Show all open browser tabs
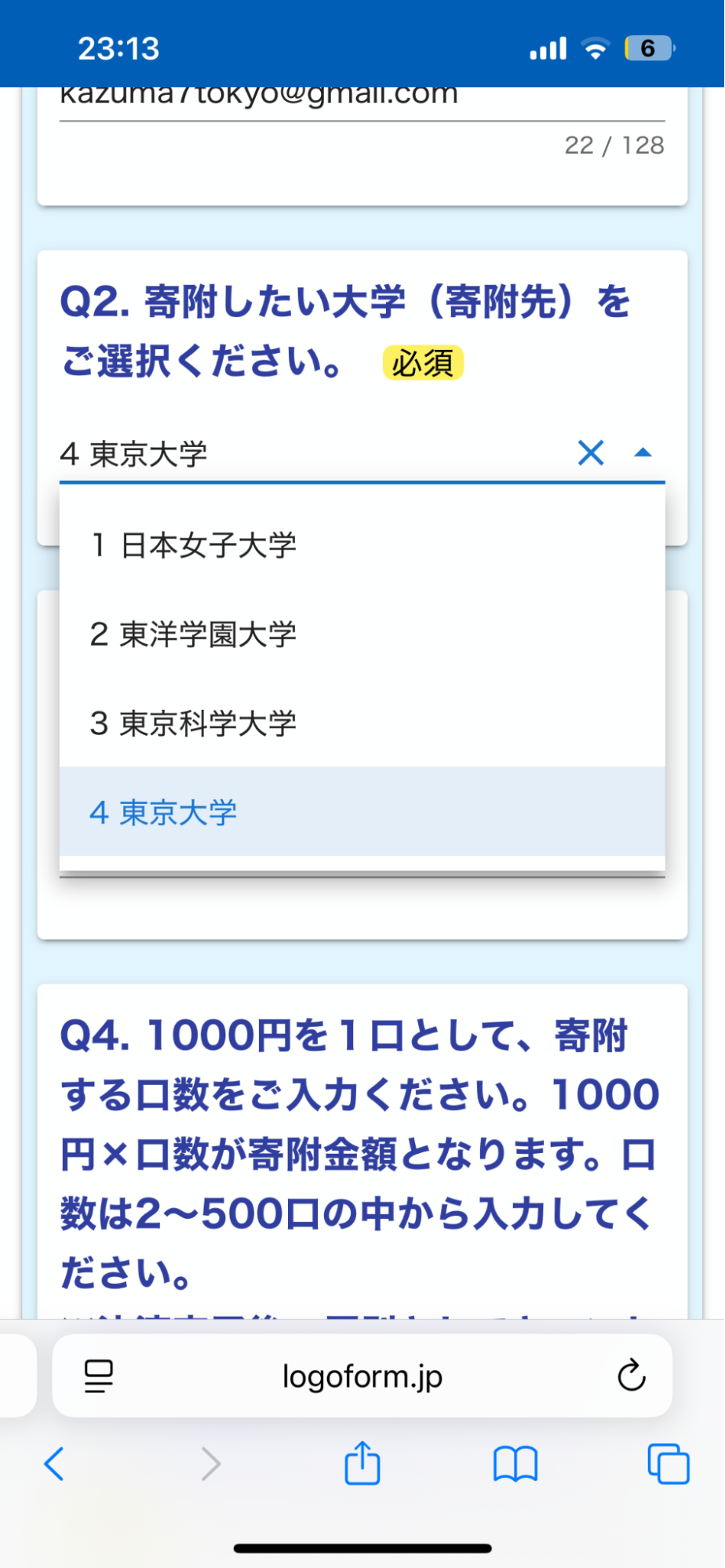 click(x=668, y=1464)
